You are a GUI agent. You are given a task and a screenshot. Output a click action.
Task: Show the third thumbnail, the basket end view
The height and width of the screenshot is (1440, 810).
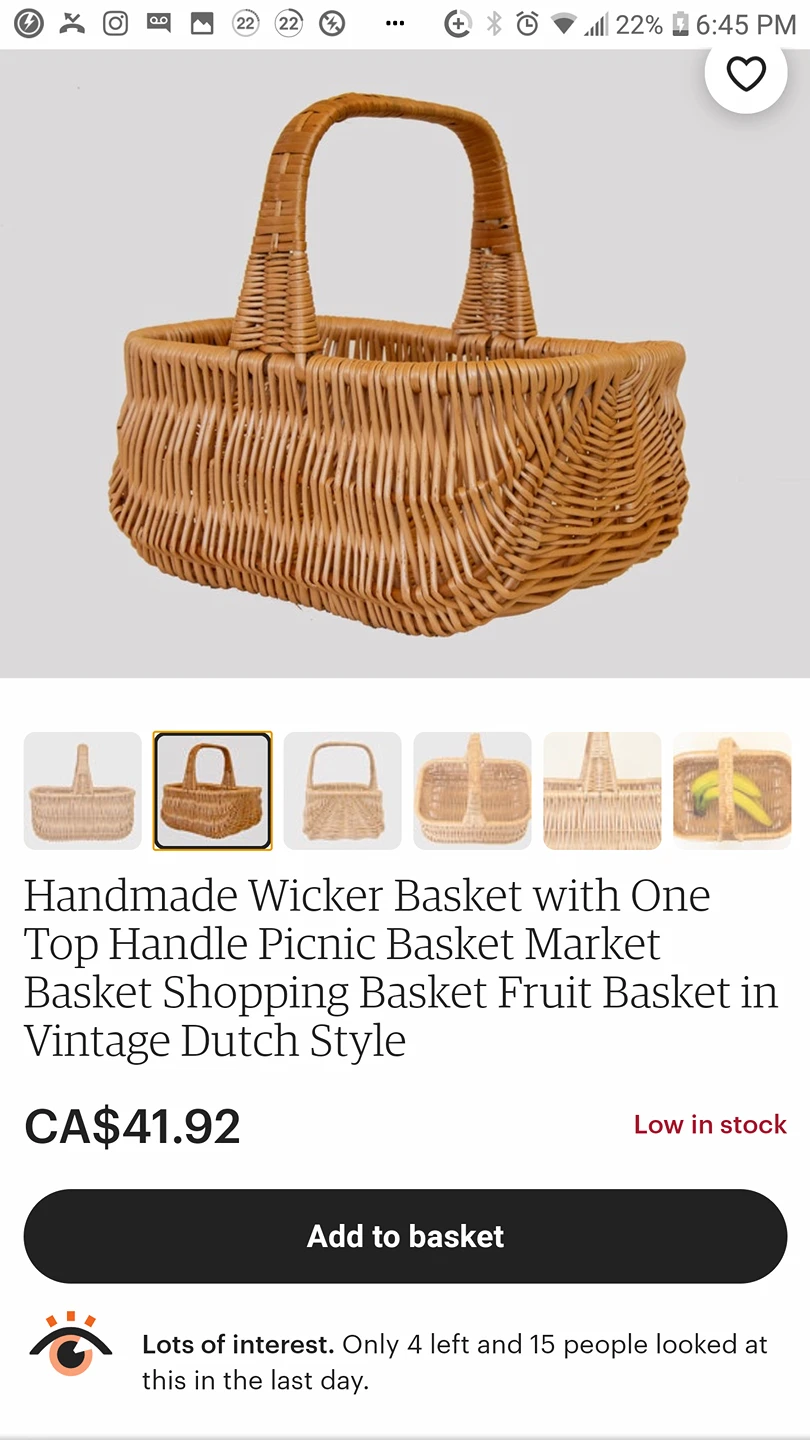[x=342, y=791]
